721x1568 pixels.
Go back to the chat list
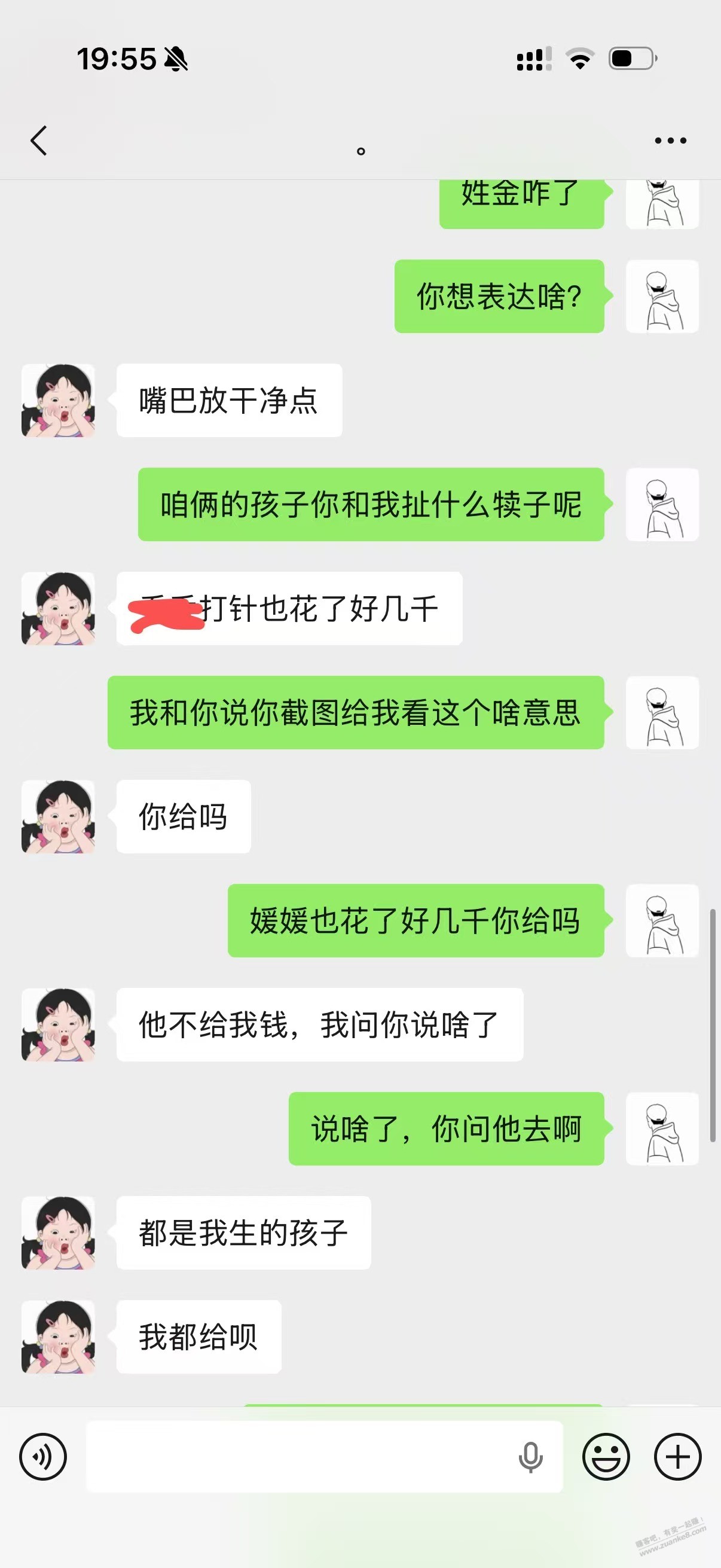pyautogui.click(x=39, y=141)
